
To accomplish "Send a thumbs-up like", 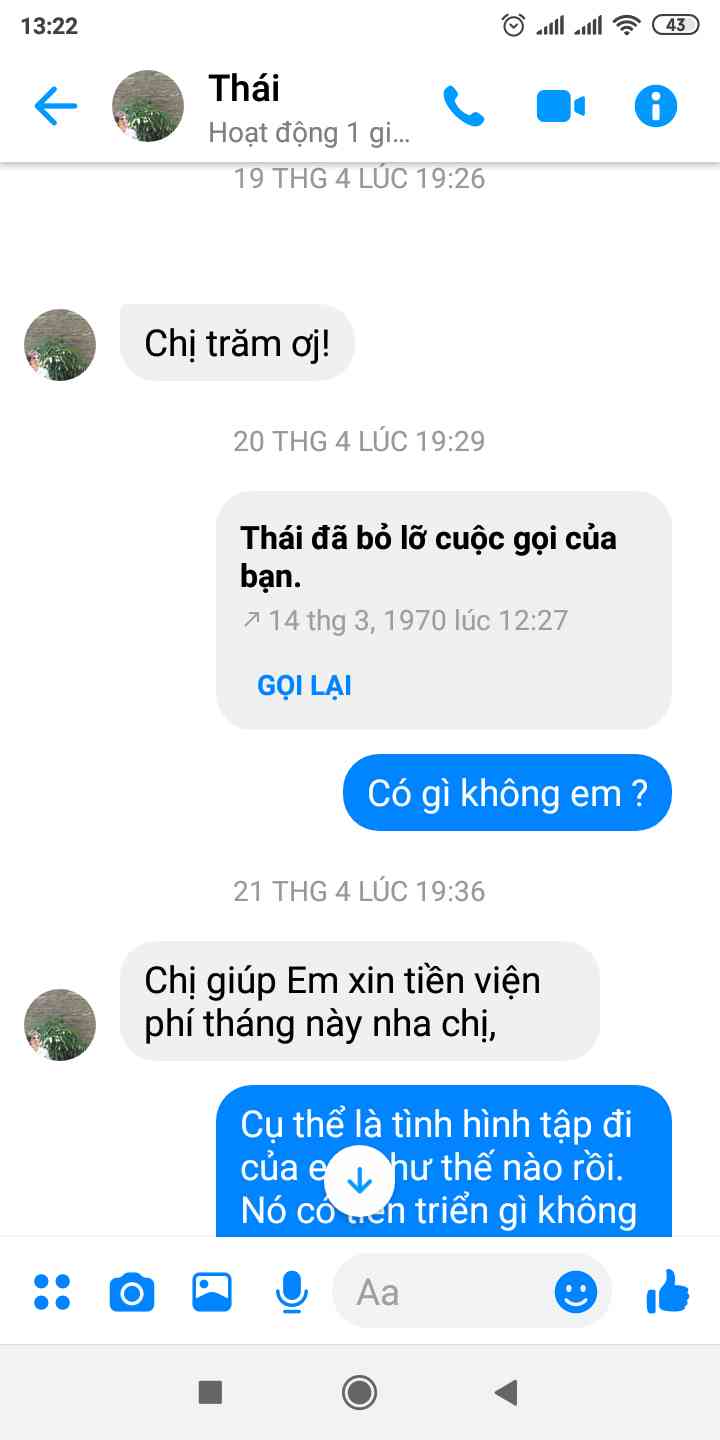I will (x=668, y=1292).
